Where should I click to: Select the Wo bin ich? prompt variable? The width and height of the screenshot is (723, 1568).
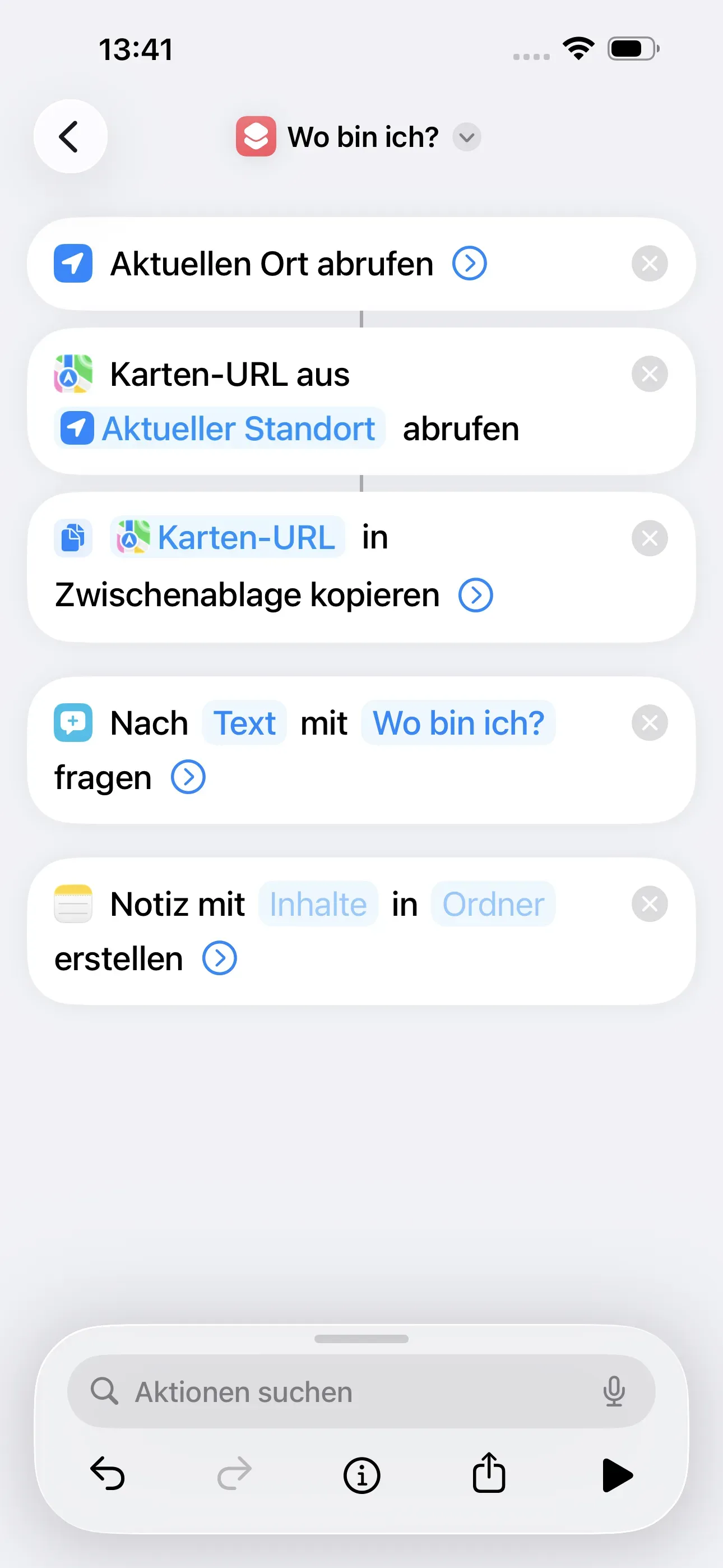[x=458, y=722]
